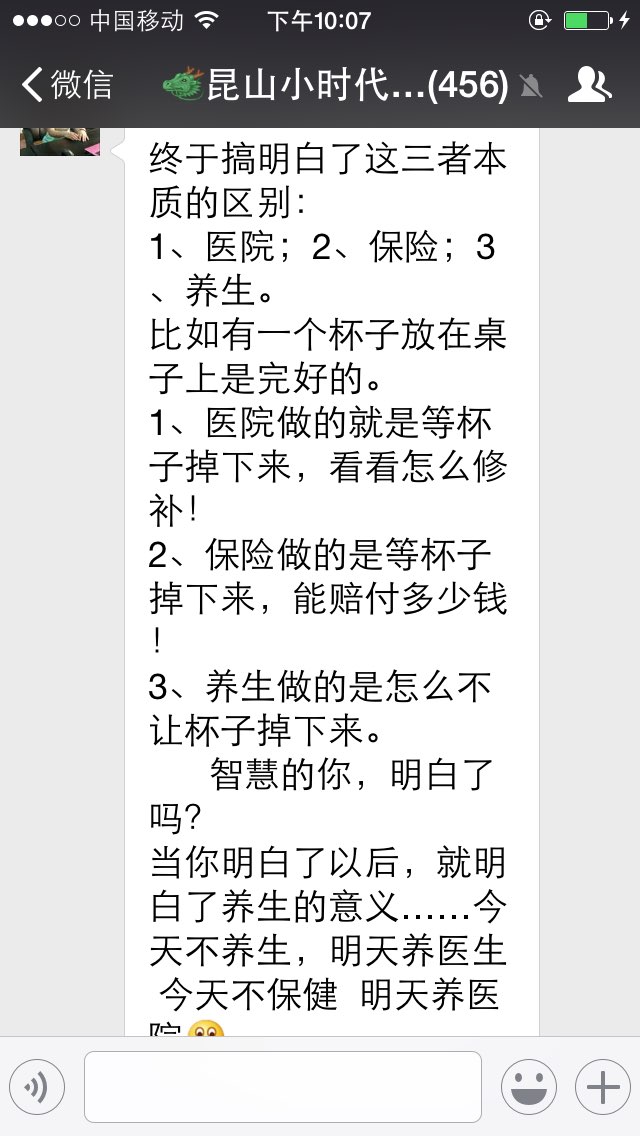Go back to the 微信 chat list
Viewport: 640px width, 1136px height.
tap(67, 85)
